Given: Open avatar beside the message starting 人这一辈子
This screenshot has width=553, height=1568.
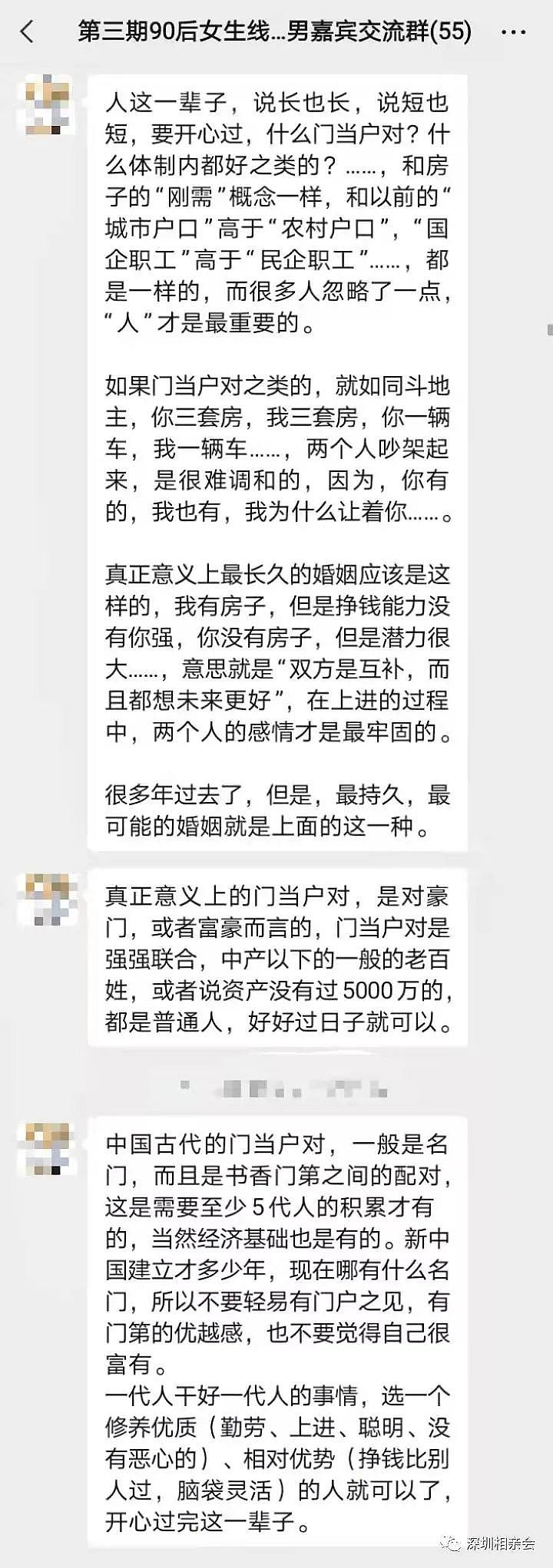Looking at the screenshot, I should 47,105.
